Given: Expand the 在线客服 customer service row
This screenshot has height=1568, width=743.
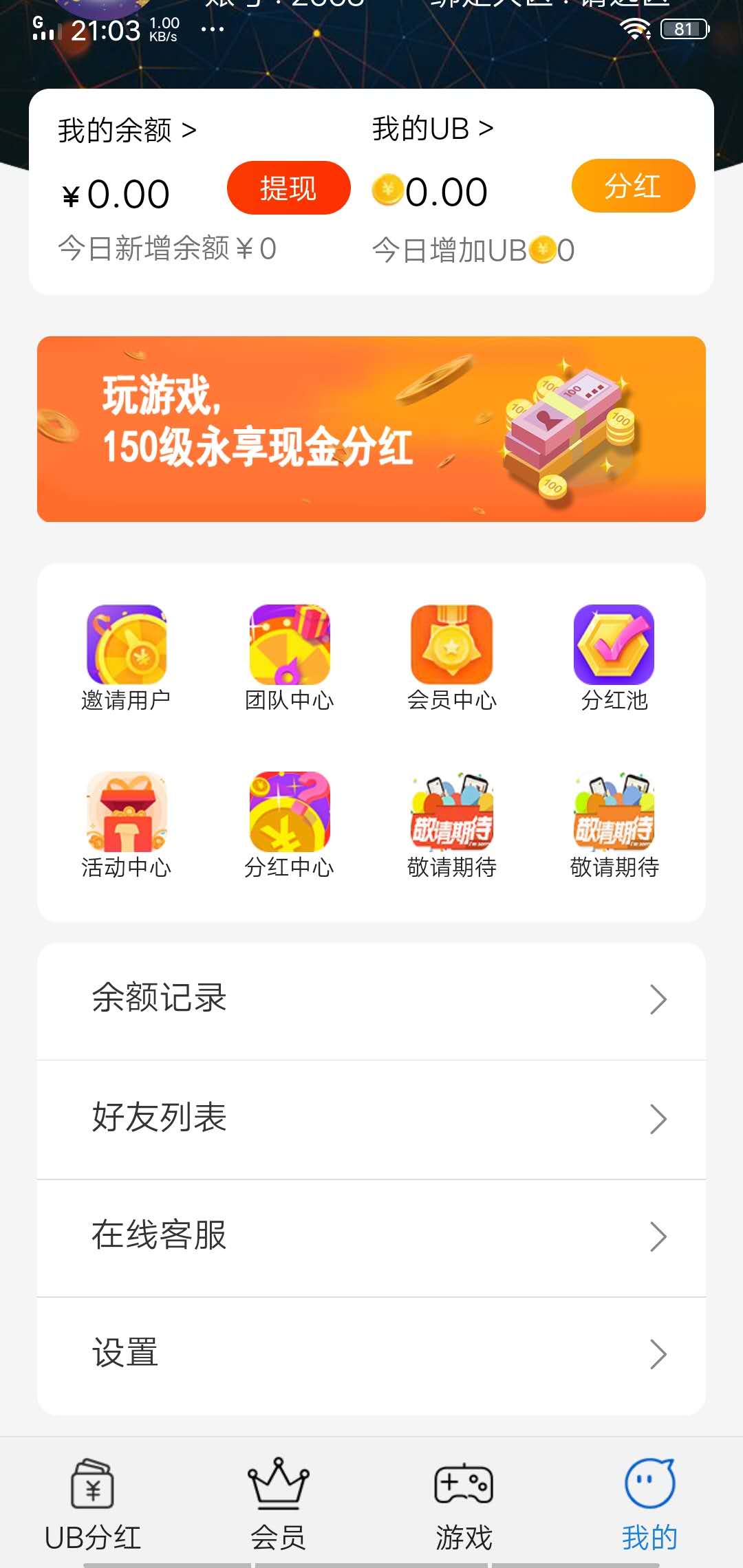Looking at the screenshot, I should 371,1236.
